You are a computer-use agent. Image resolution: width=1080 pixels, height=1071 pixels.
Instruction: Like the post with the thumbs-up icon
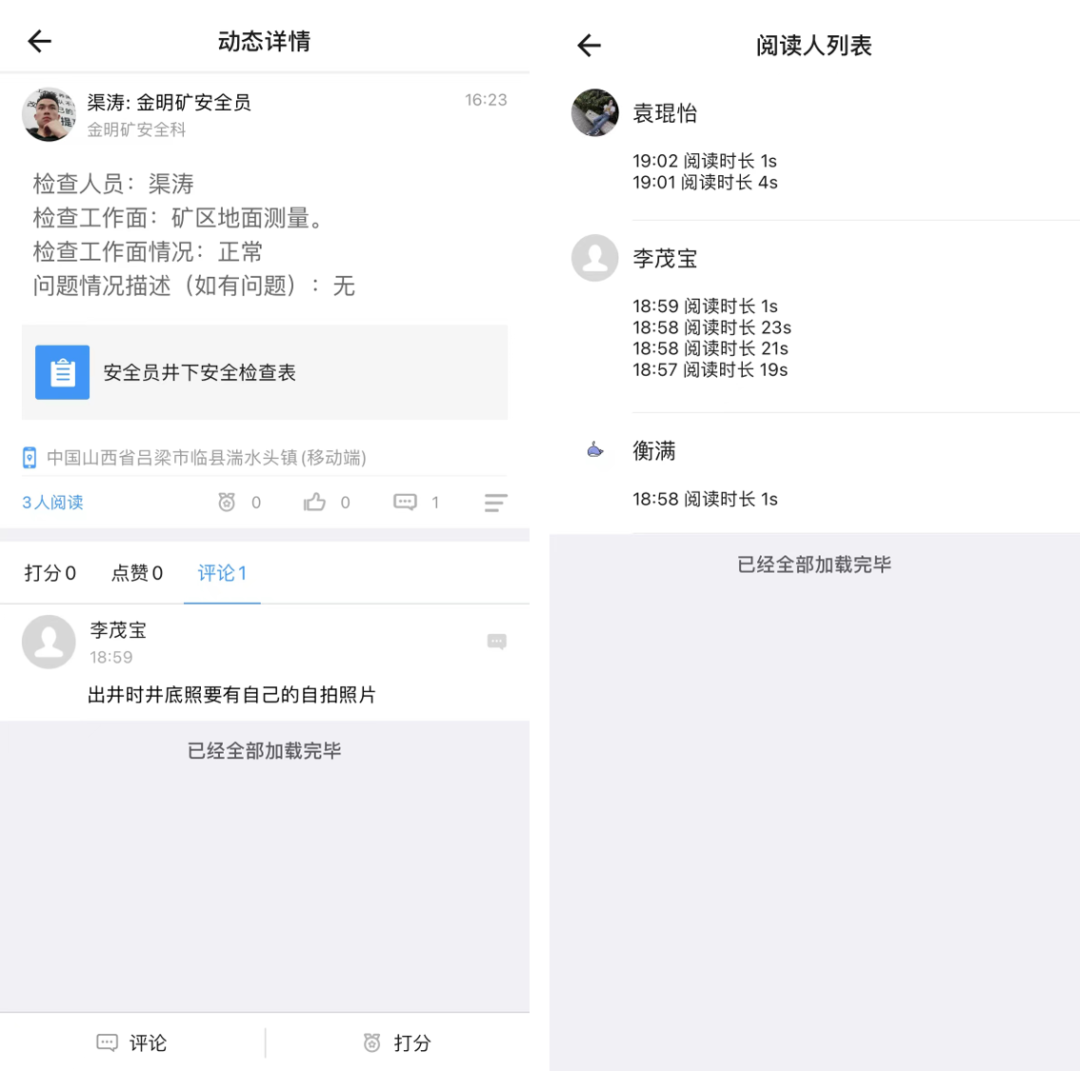pos(315,502)
